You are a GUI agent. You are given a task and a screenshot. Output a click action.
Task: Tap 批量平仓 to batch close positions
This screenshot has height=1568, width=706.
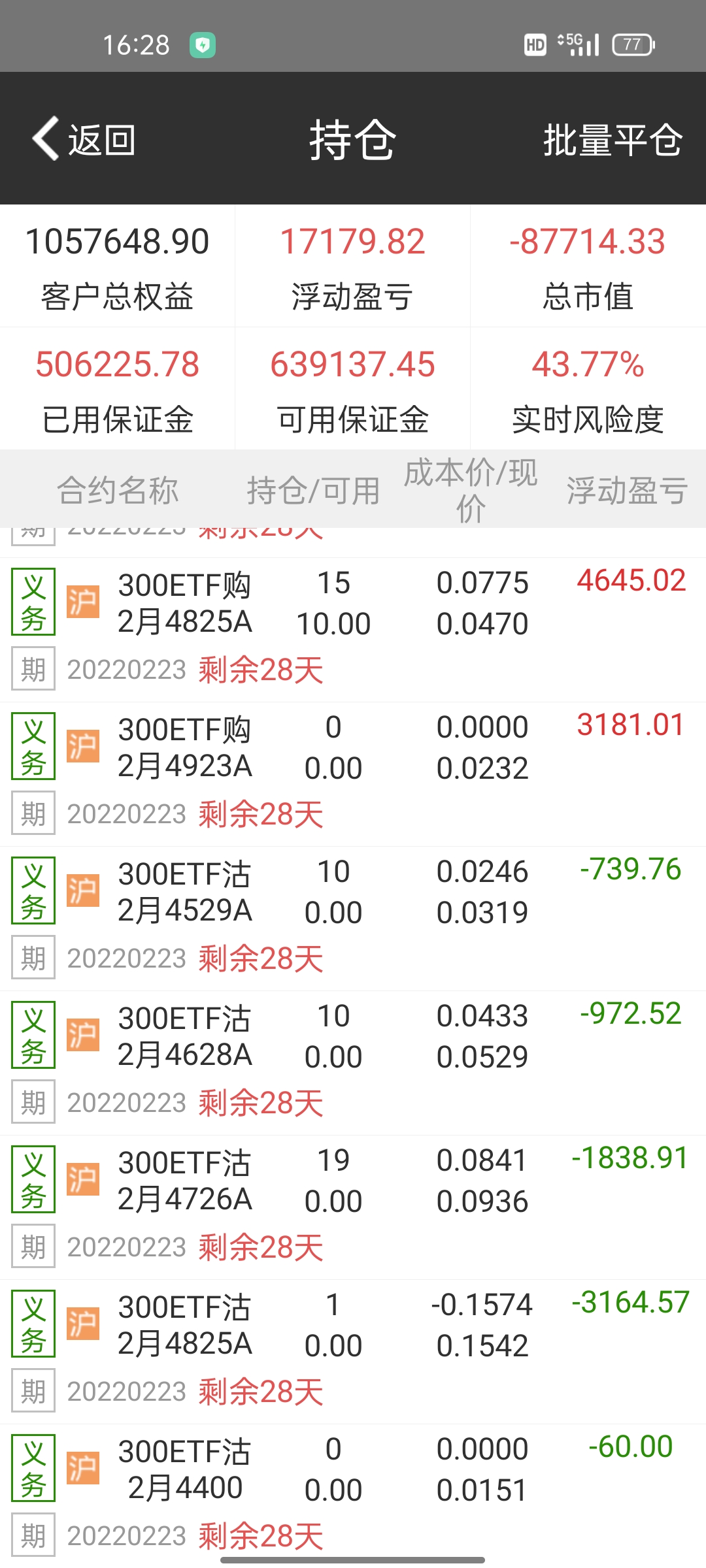click(x=613, y=139)
